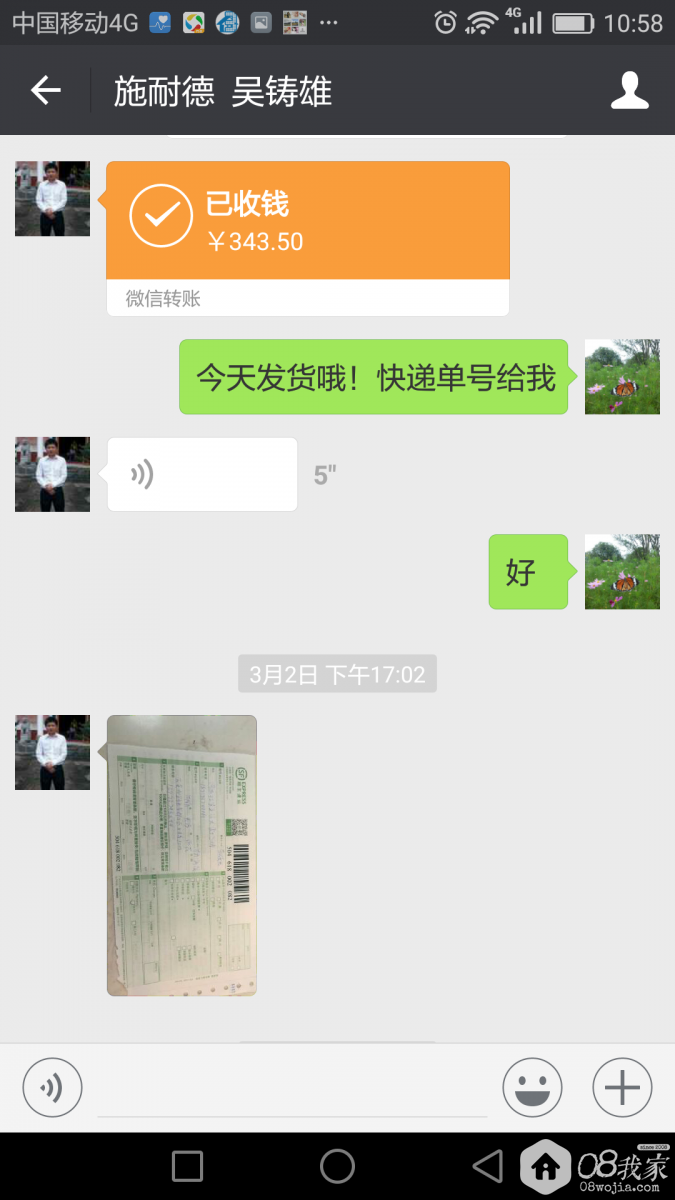This screenshot has width=675, height=1200.
Task: Open chat info profile icon
Action: click(x=629, y=91)
